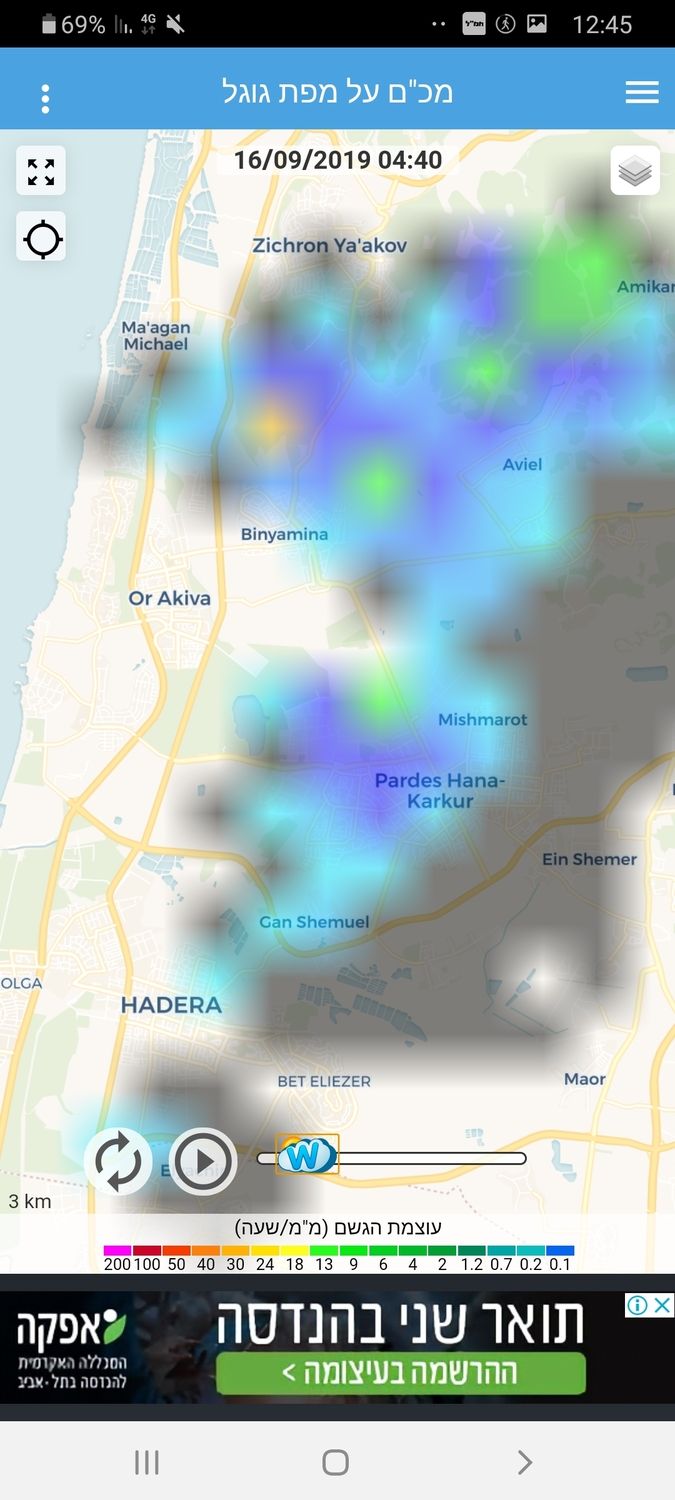The width and height of the screenshot is (675, 1500).
Task: Close the ad with the X button
Action: pyautogui.click(x=663, y=1305)
